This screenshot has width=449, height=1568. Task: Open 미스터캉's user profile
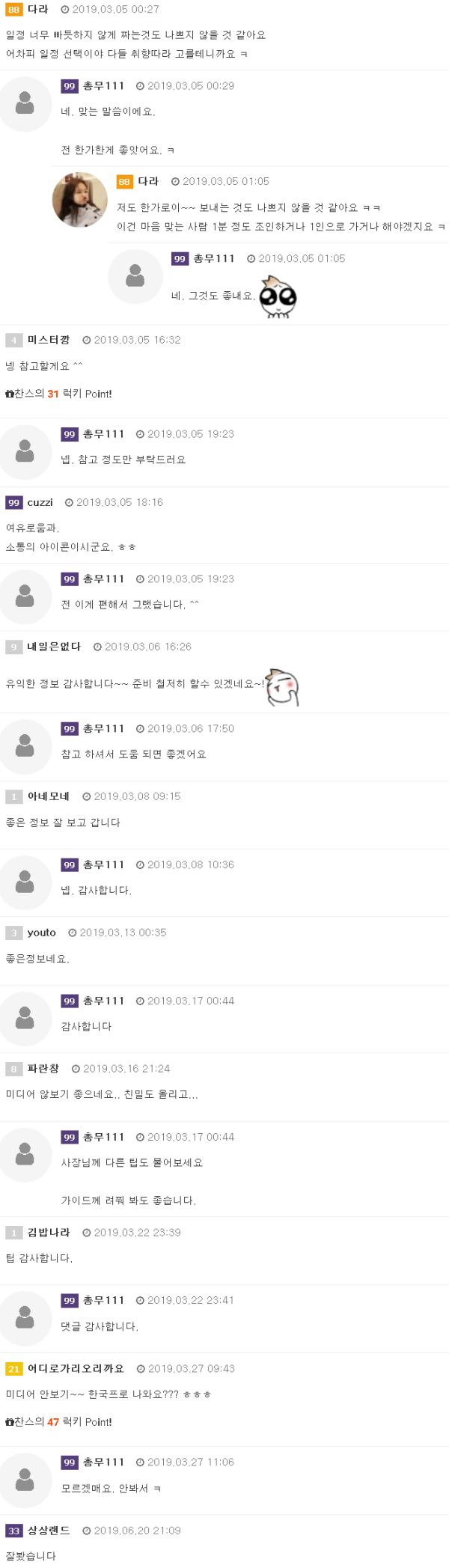pyautogui.click(x=49, y=340)
